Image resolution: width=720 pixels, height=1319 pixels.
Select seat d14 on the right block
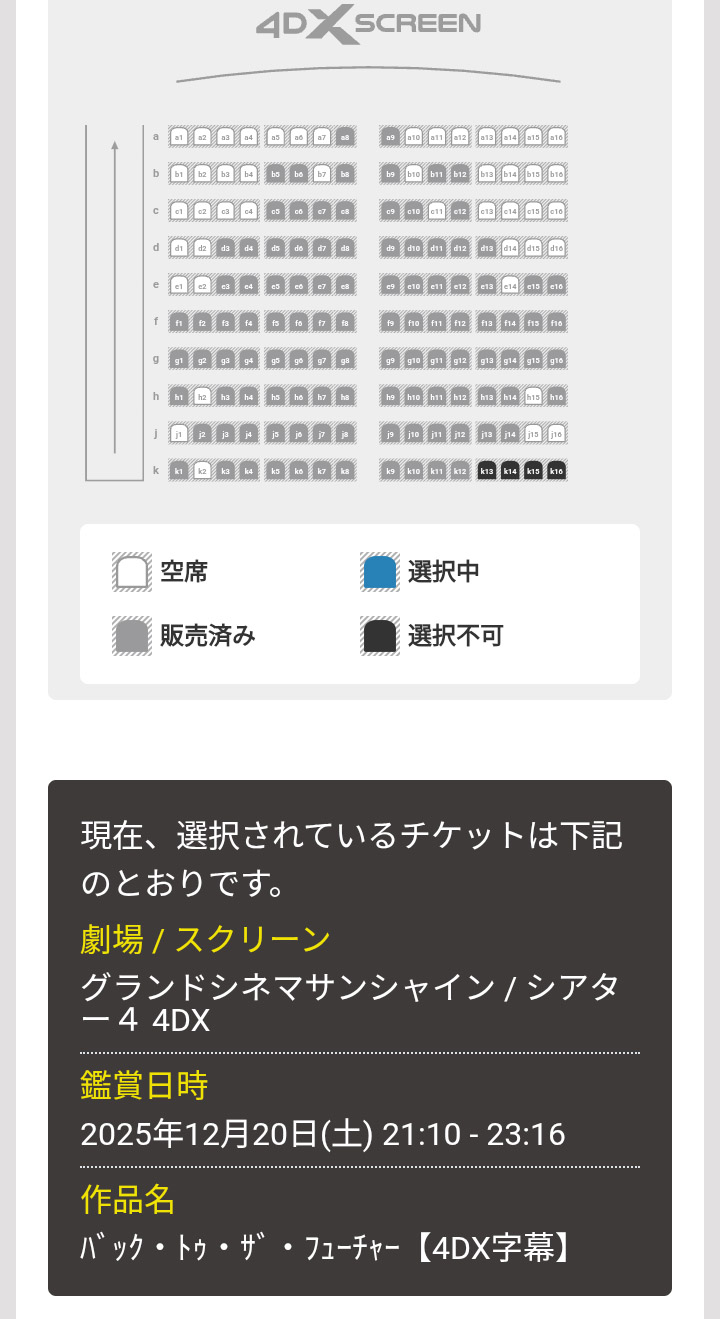(510, 248)
